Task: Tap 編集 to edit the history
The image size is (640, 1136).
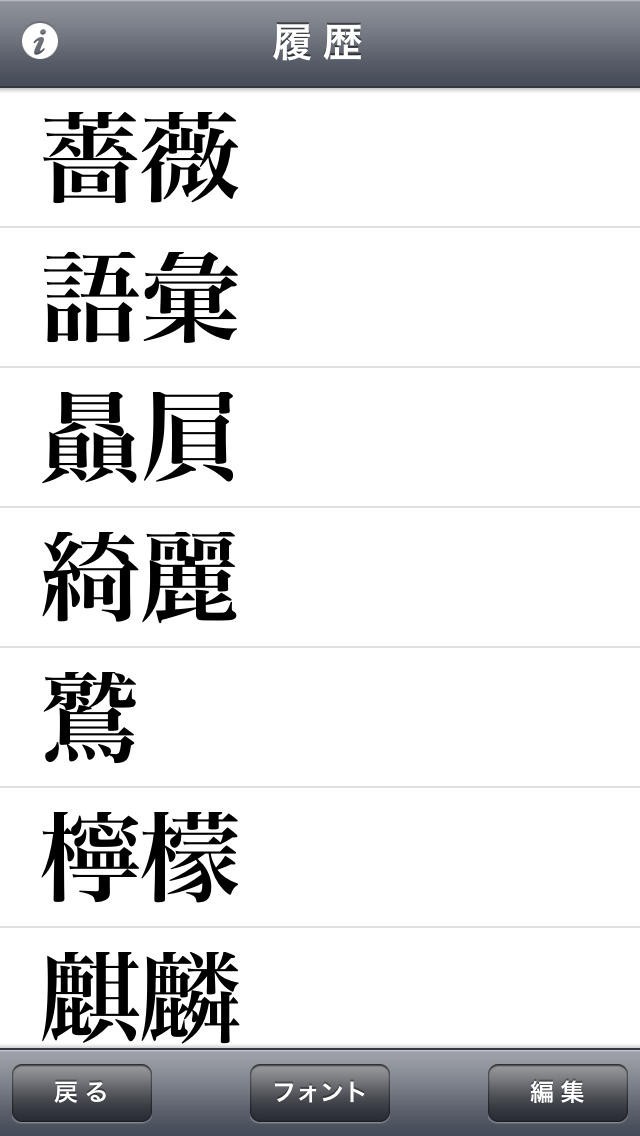Action: click(557, 1093)
